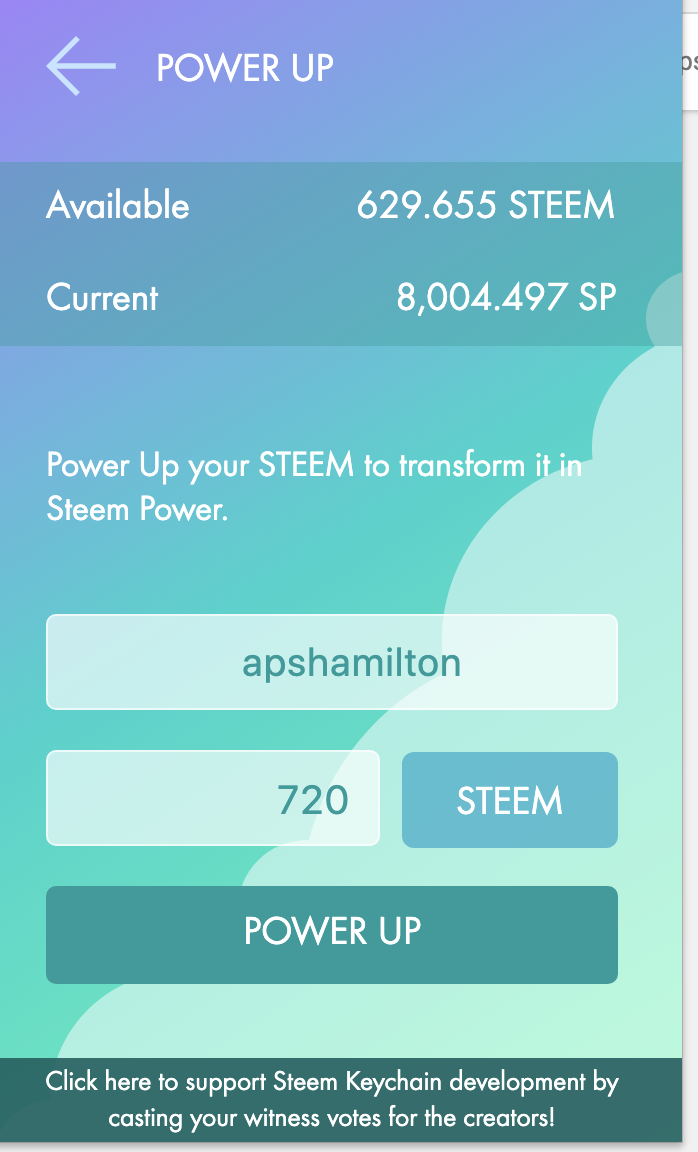Viewport: 698px width, 1152px height.
Task: Go back using the arrow icon
Action: coord(81,67)
